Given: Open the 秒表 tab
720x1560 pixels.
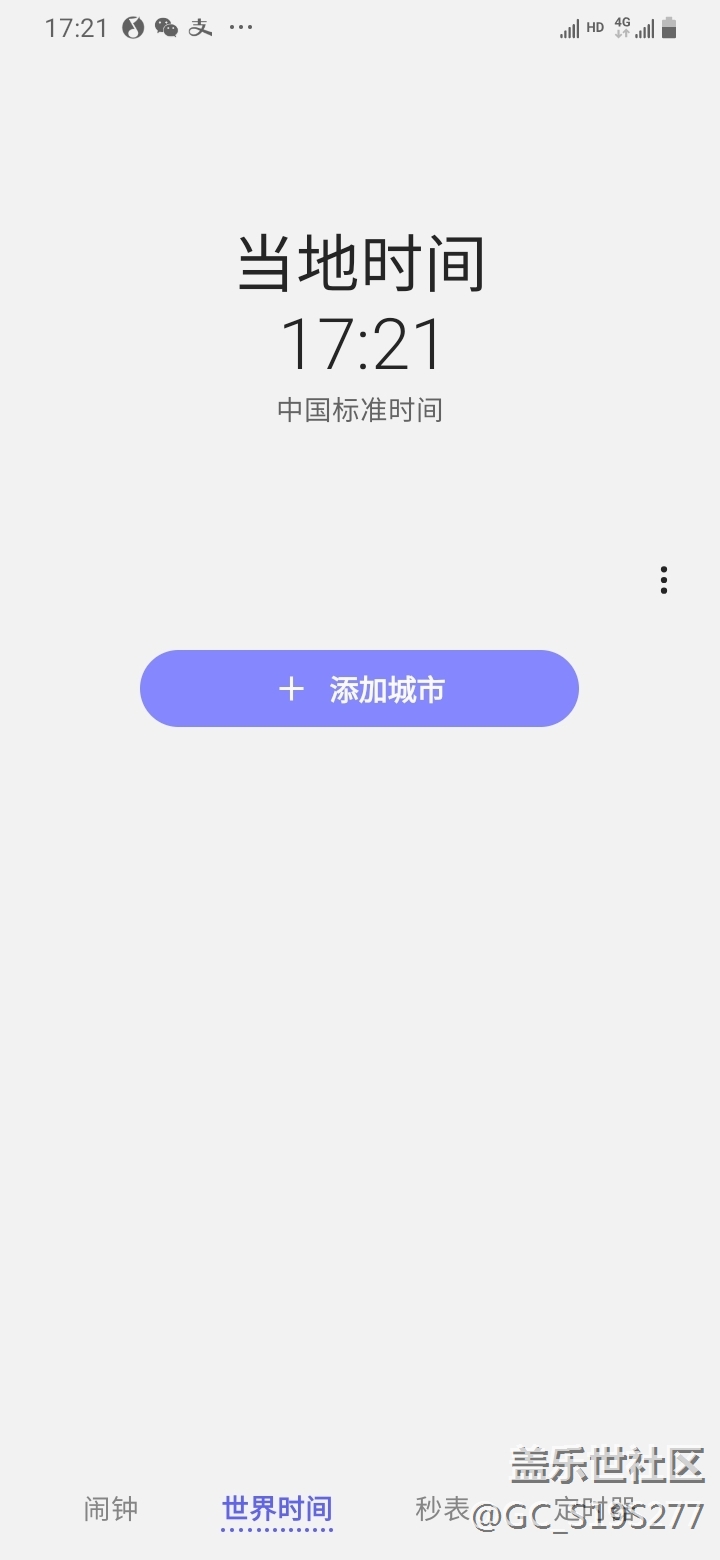Looking at the screenshot, I should point(442,1508).
